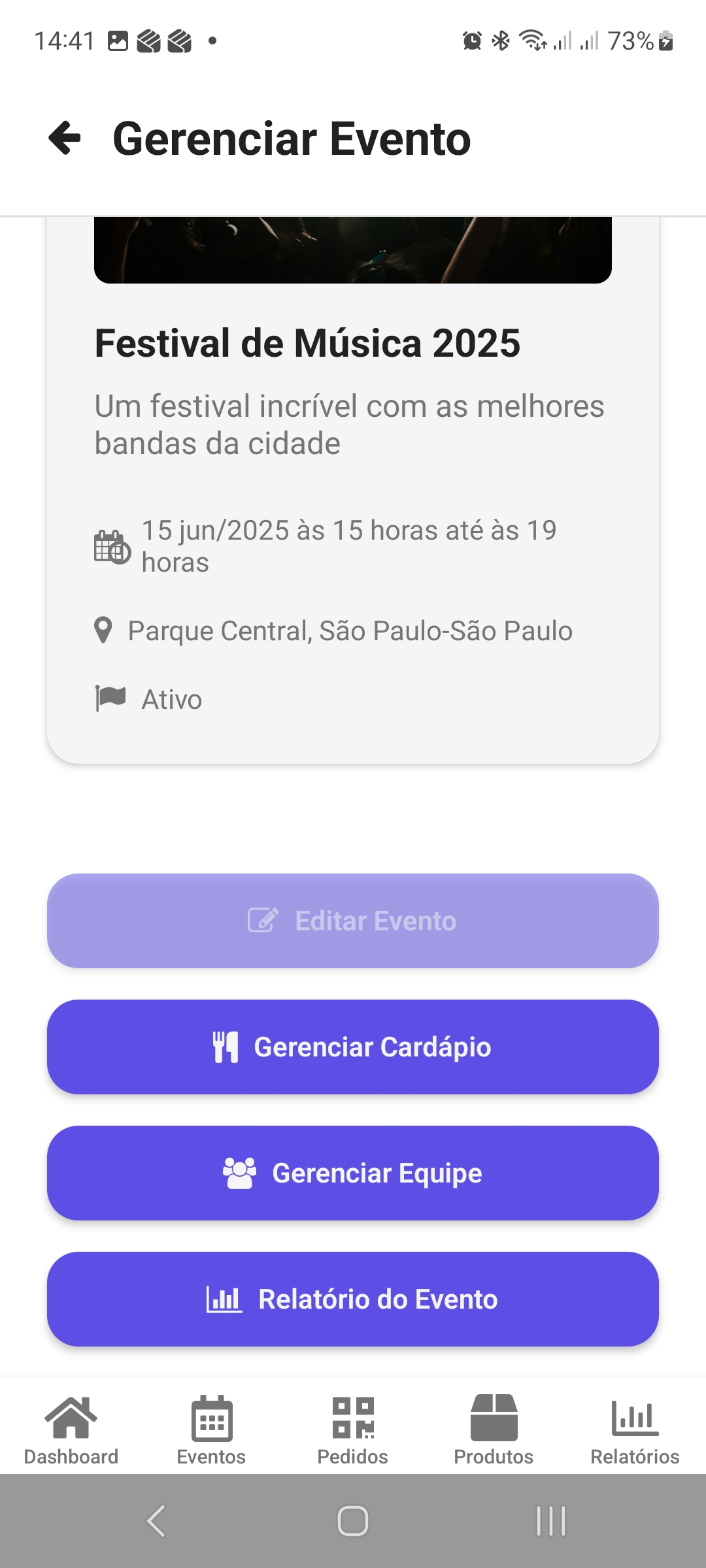Screen dimensions: 706x1568
Task: Tap the fork and knife icon on Gerenciar Cardápio
Action: point(226,1046)
